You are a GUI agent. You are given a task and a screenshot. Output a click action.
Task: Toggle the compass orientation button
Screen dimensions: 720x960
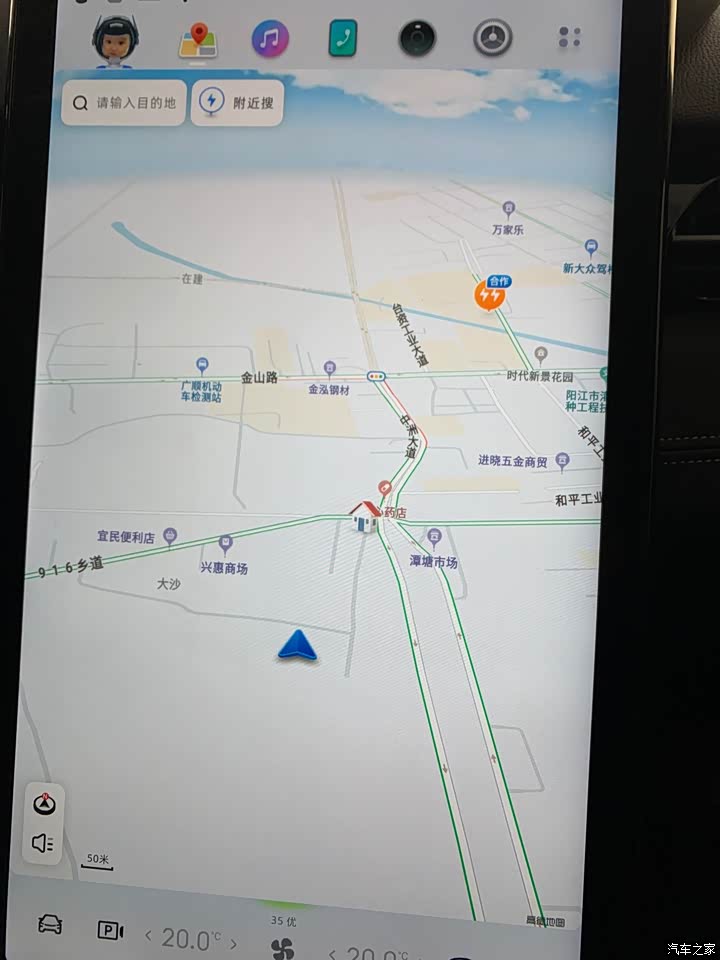45,803
